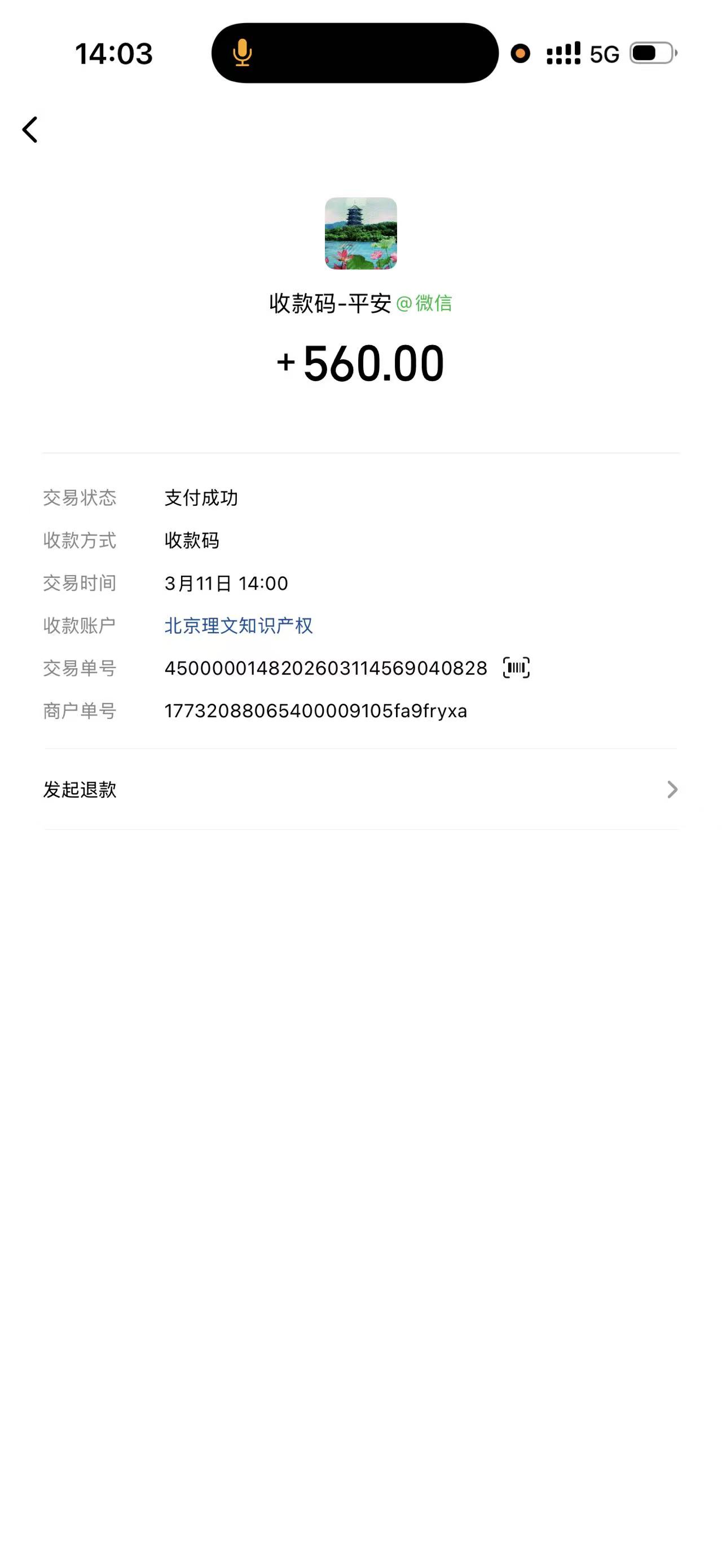Open the 发起退款 refund row
The width and height of the screenshot is (722, 1568).
tap(360, 789)
